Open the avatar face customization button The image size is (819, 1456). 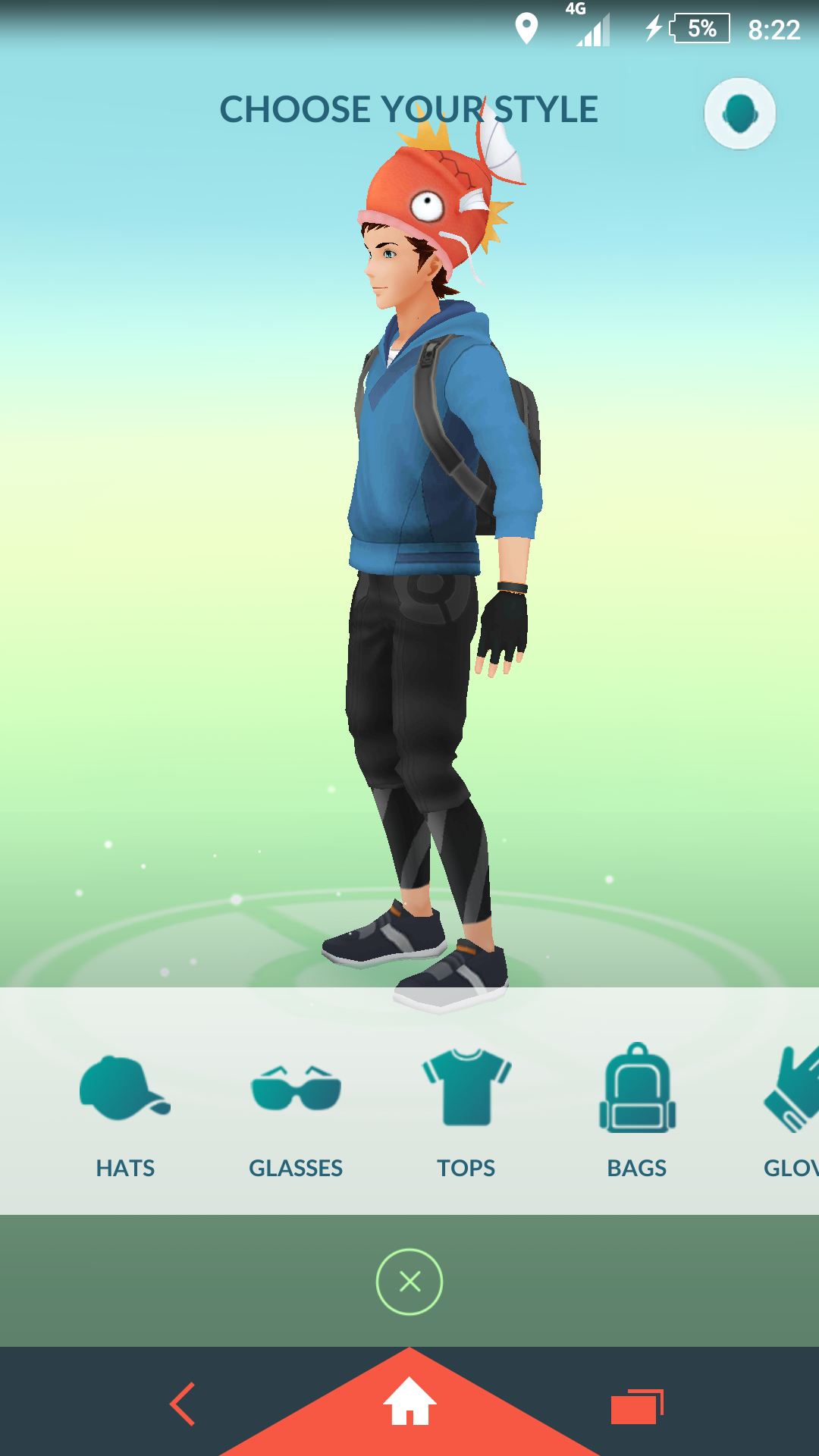[x=739, y=114]
